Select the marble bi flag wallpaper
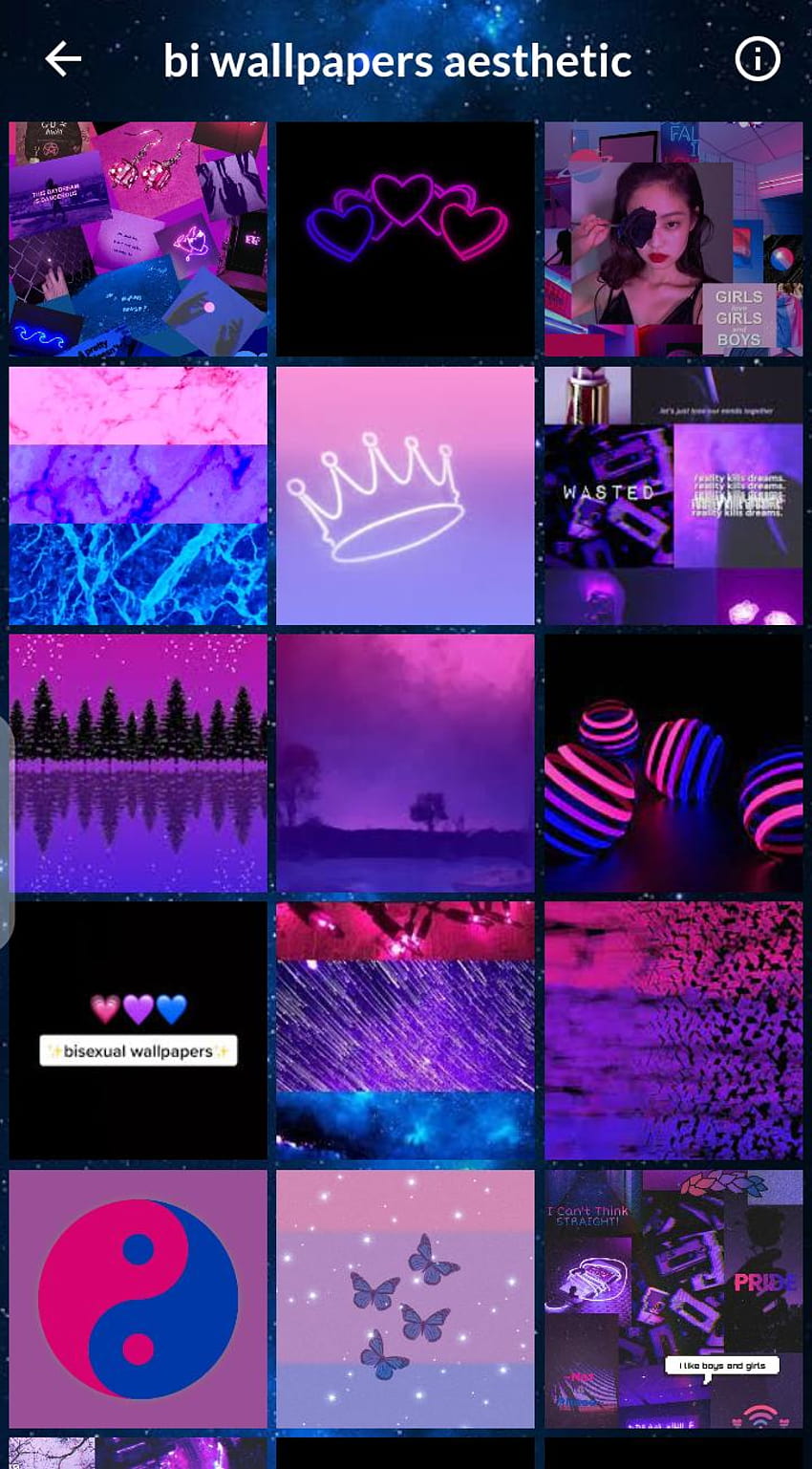The image size is (812, 1469). [138, 495]
